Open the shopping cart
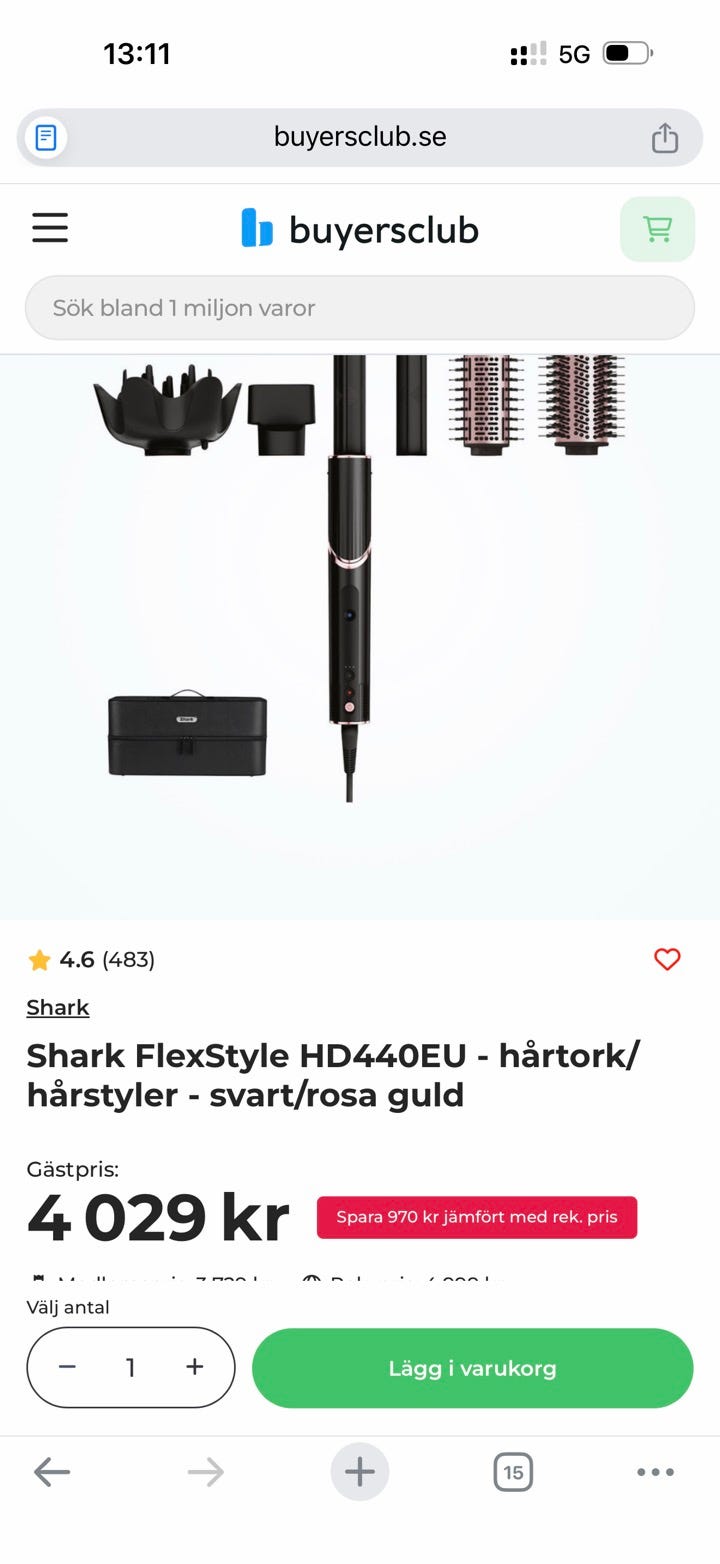This screenshot has height=1564, width=720. tap(657, 229)
